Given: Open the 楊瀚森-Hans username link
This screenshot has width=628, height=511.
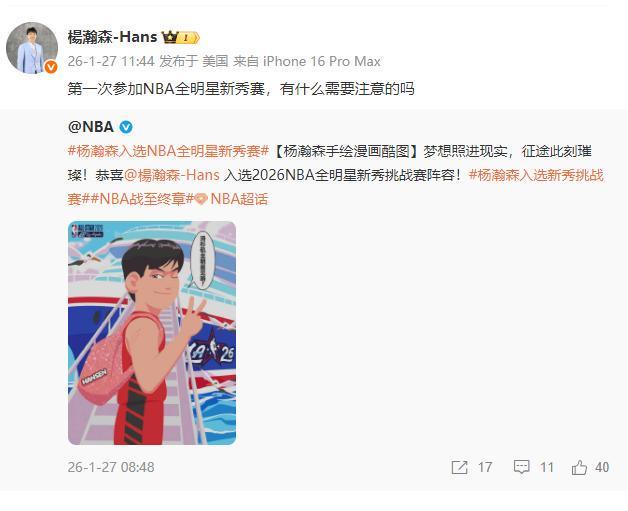Looking at the screenshot, I should click(x=112, y=37).
